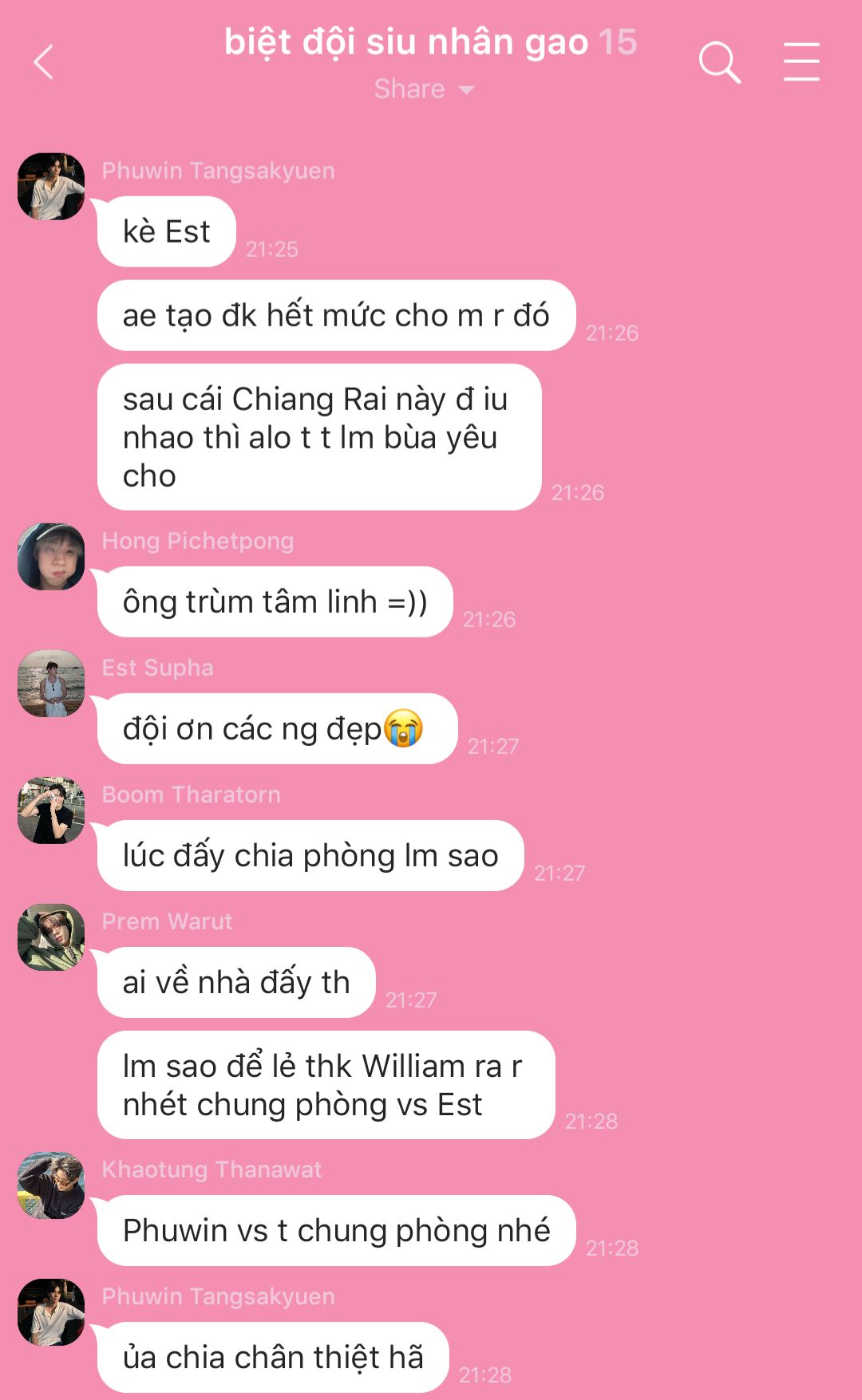The image size is (862, 1400).
Task: View Est Supha's avatar
Action: [x=51, y=684]
